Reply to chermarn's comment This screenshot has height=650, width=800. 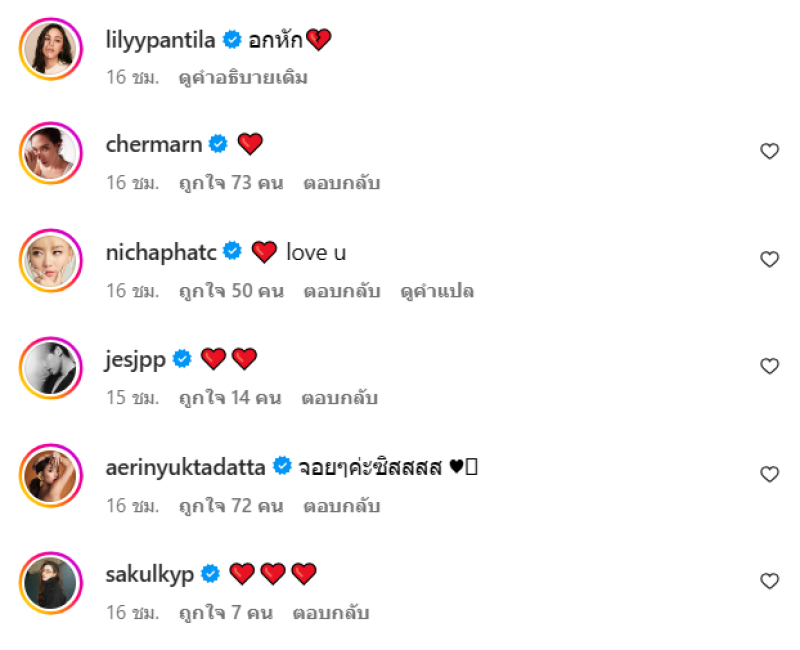(x=341, y=183)
